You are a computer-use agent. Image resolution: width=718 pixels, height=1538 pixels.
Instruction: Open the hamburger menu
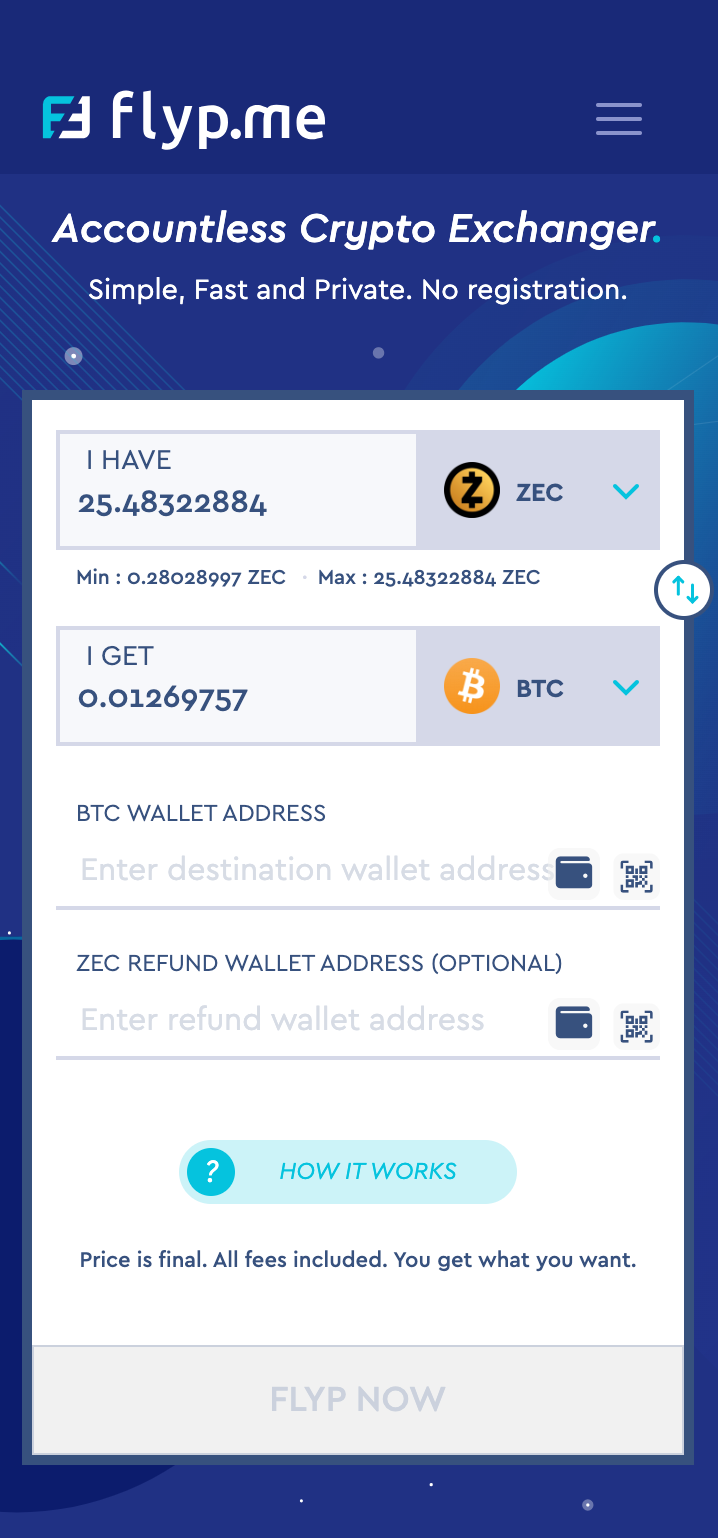(x=619, y=118)
